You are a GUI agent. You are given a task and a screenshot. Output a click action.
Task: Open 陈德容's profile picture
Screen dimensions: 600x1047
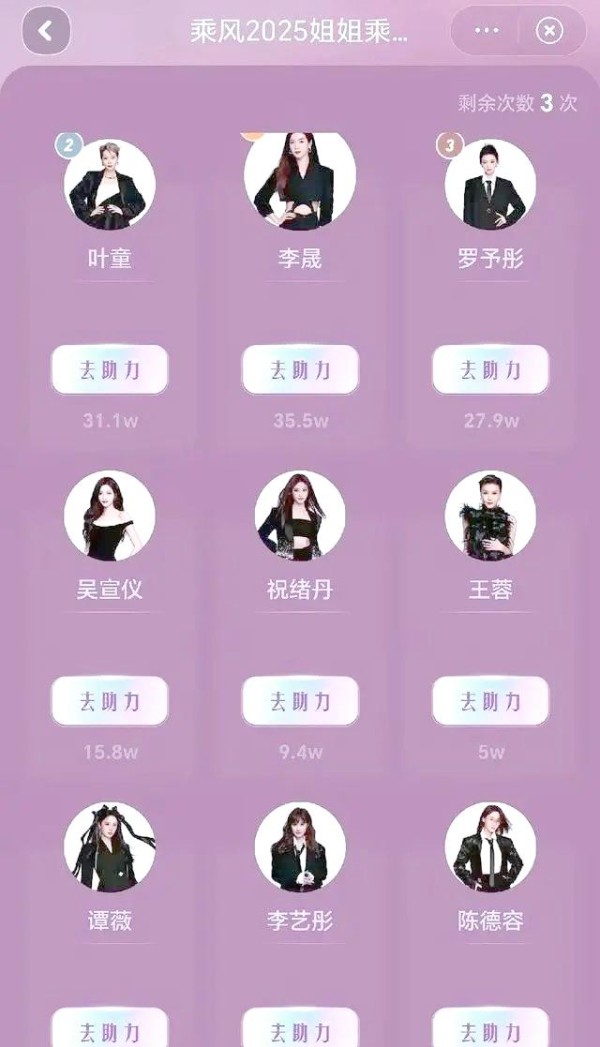pos(490,847)
